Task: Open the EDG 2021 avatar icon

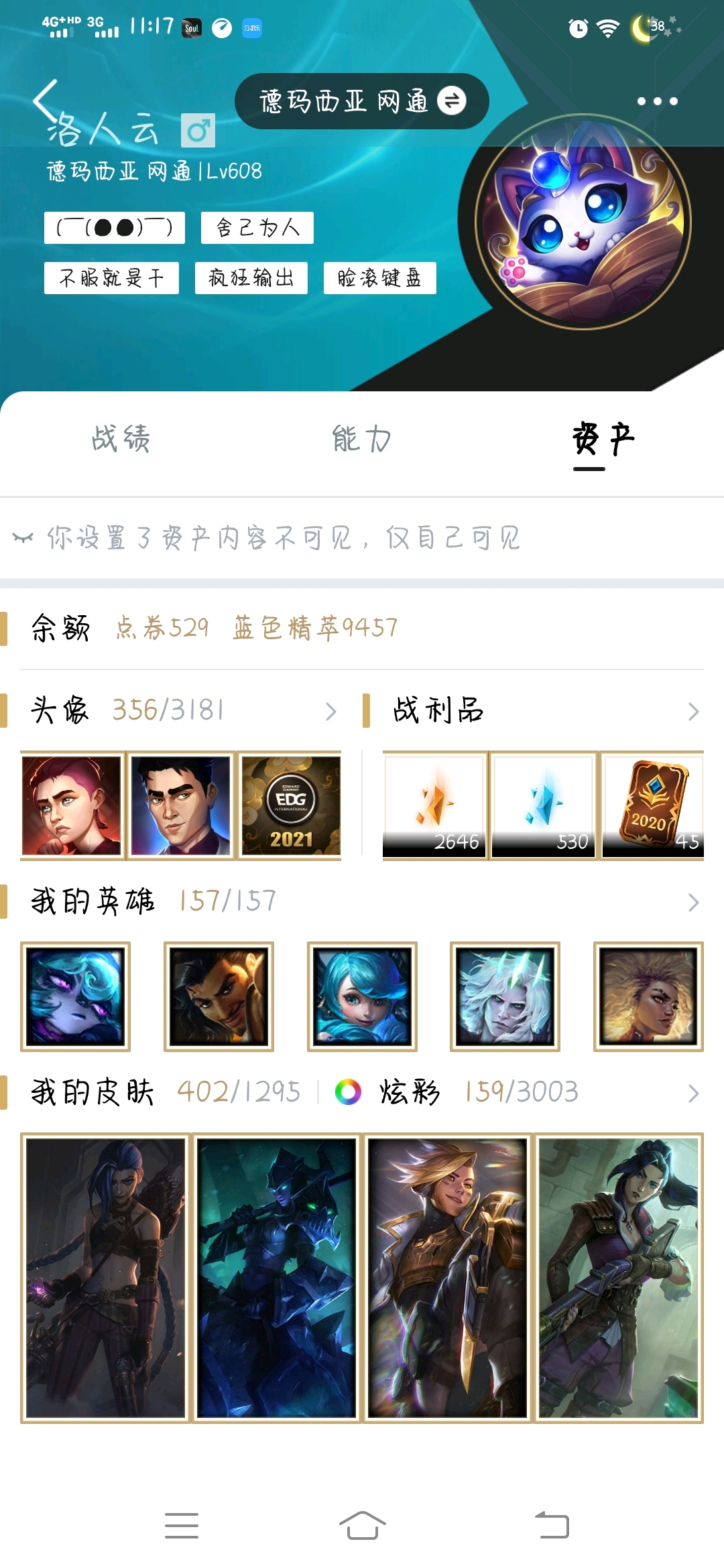Action: tap(290, 806)
